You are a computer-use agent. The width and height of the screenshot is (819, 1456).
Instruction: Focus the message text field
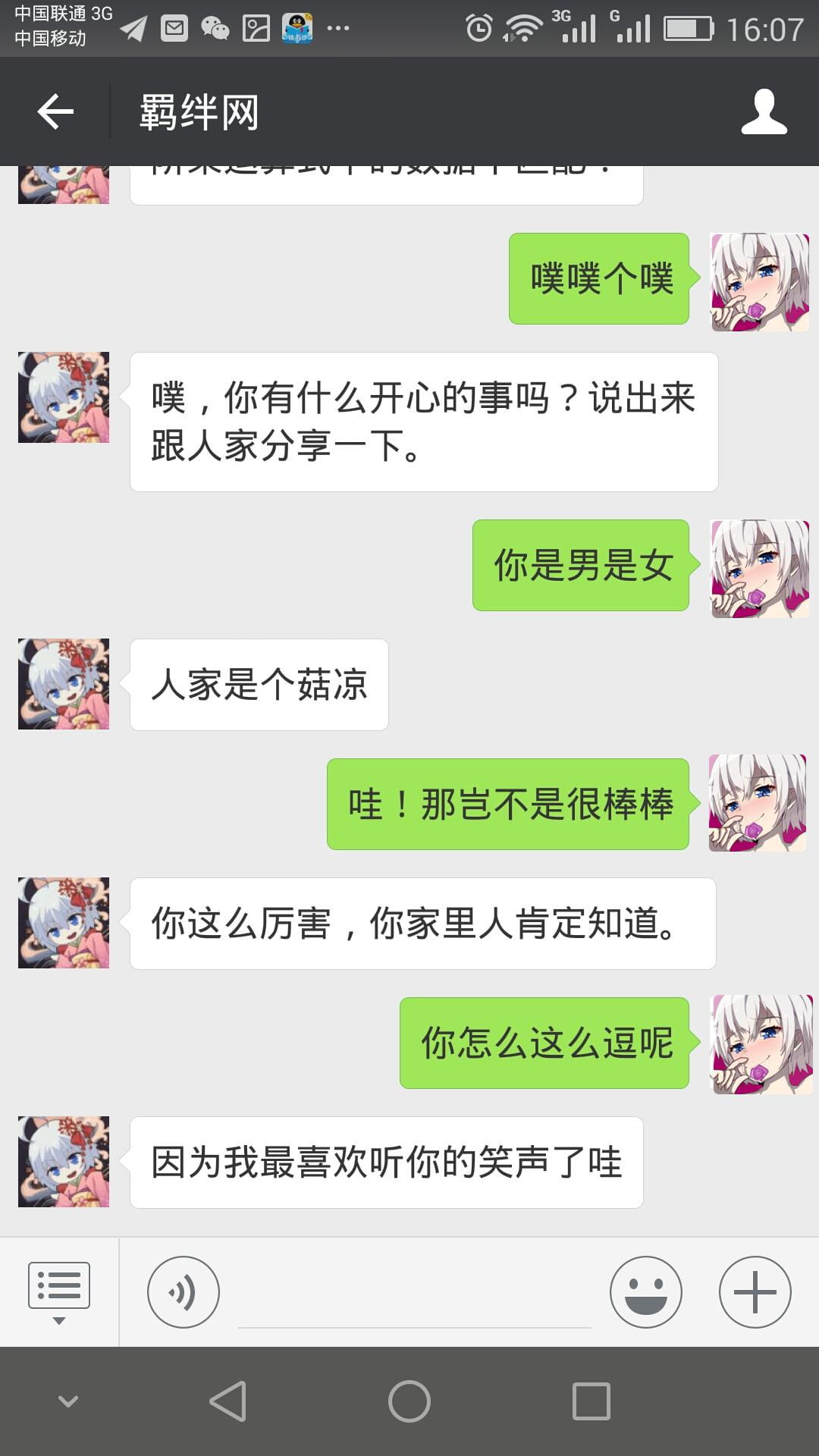click(414, 1298)
